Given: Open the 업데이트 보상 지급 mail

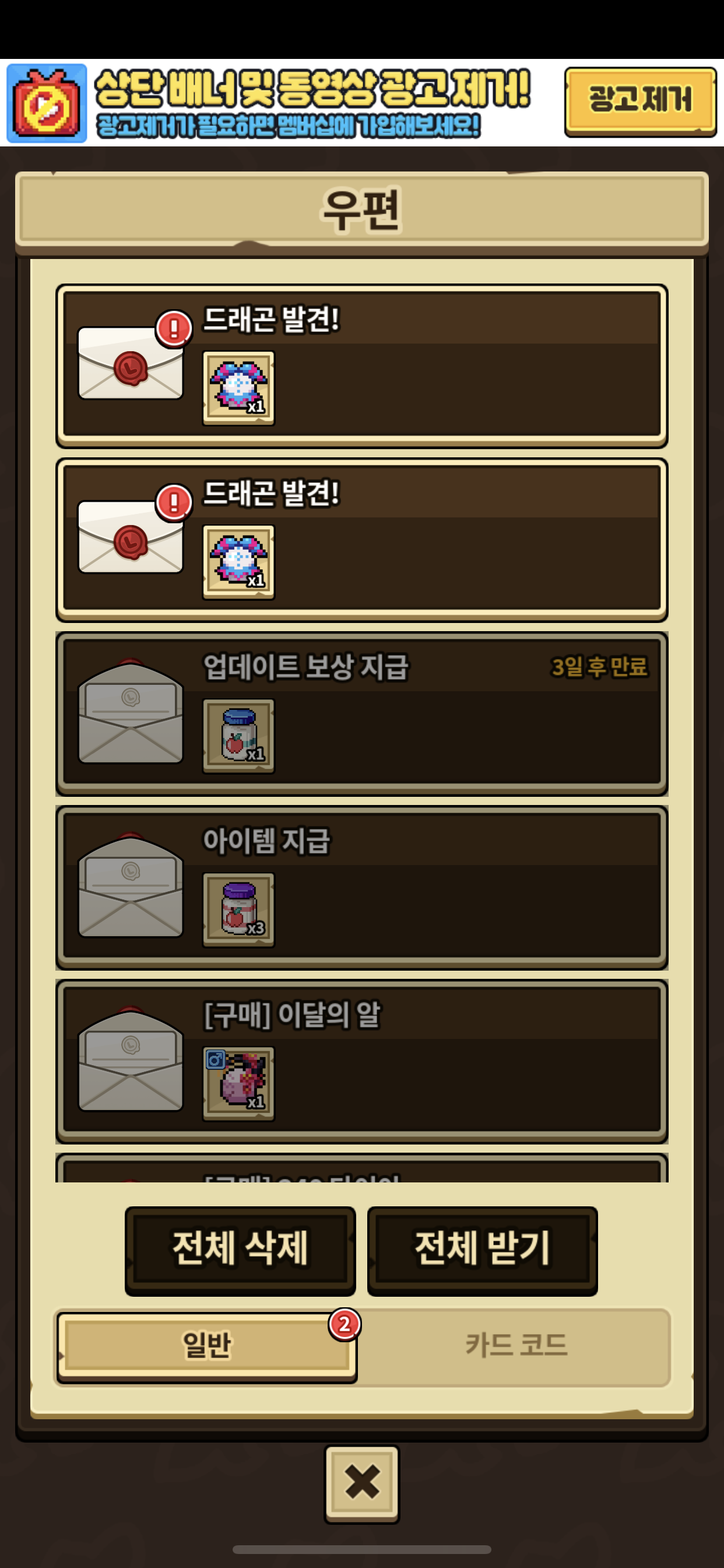Looking at the screenshot, I should coord(362,713).
